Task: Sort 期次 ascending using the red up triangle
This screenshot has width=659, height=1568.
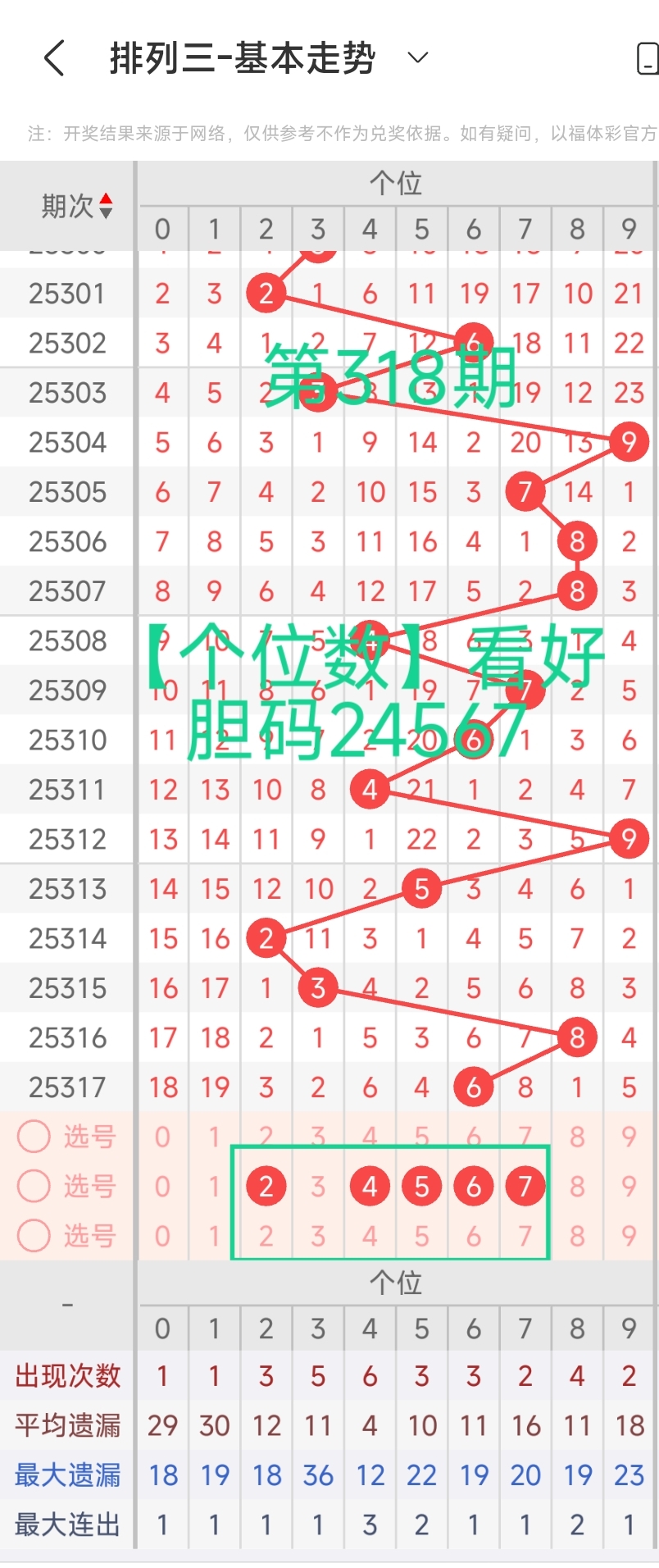Action: [x=107, y=198]
